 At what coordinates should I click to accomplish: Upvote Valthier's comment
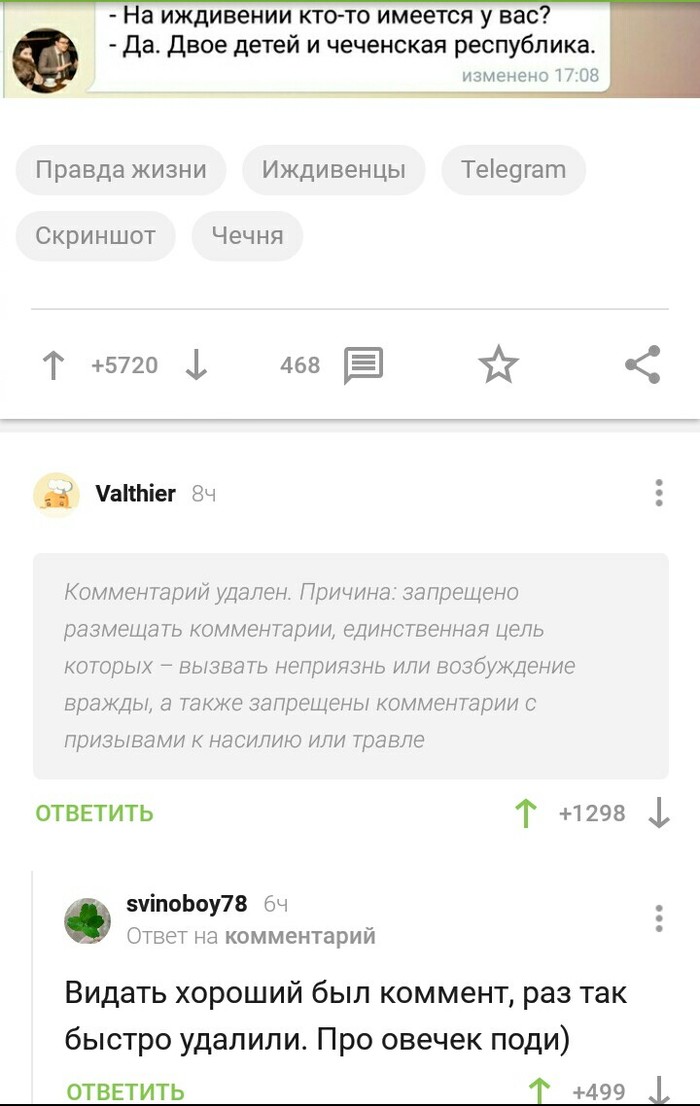coord(526,813)
